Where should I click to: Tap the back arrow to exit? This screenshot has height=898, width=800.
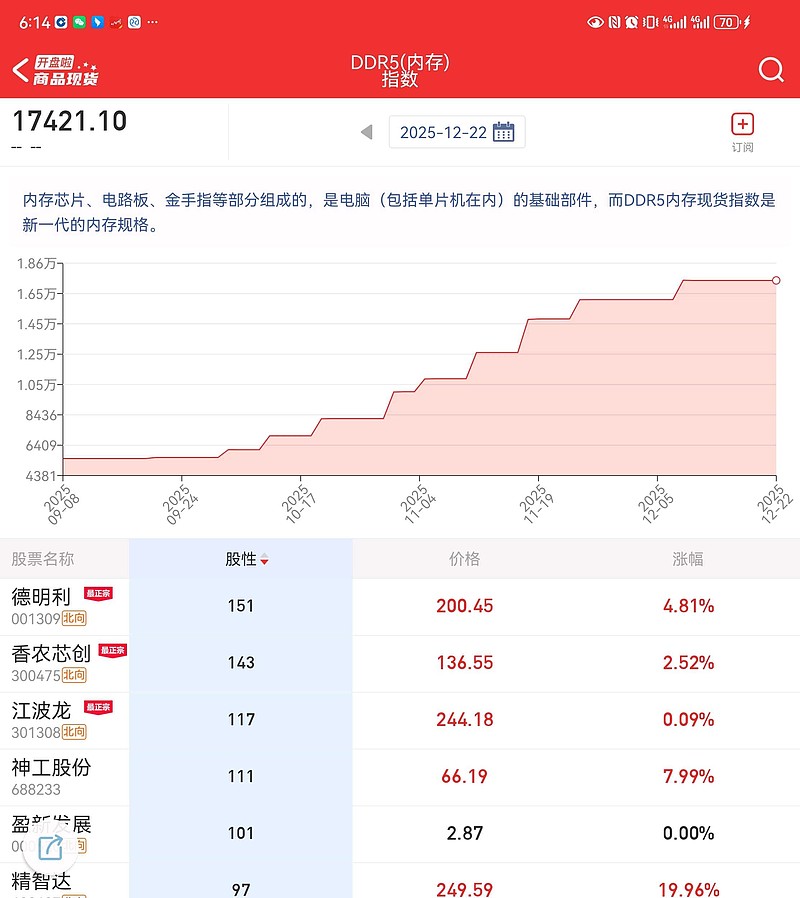click(18, 68)
